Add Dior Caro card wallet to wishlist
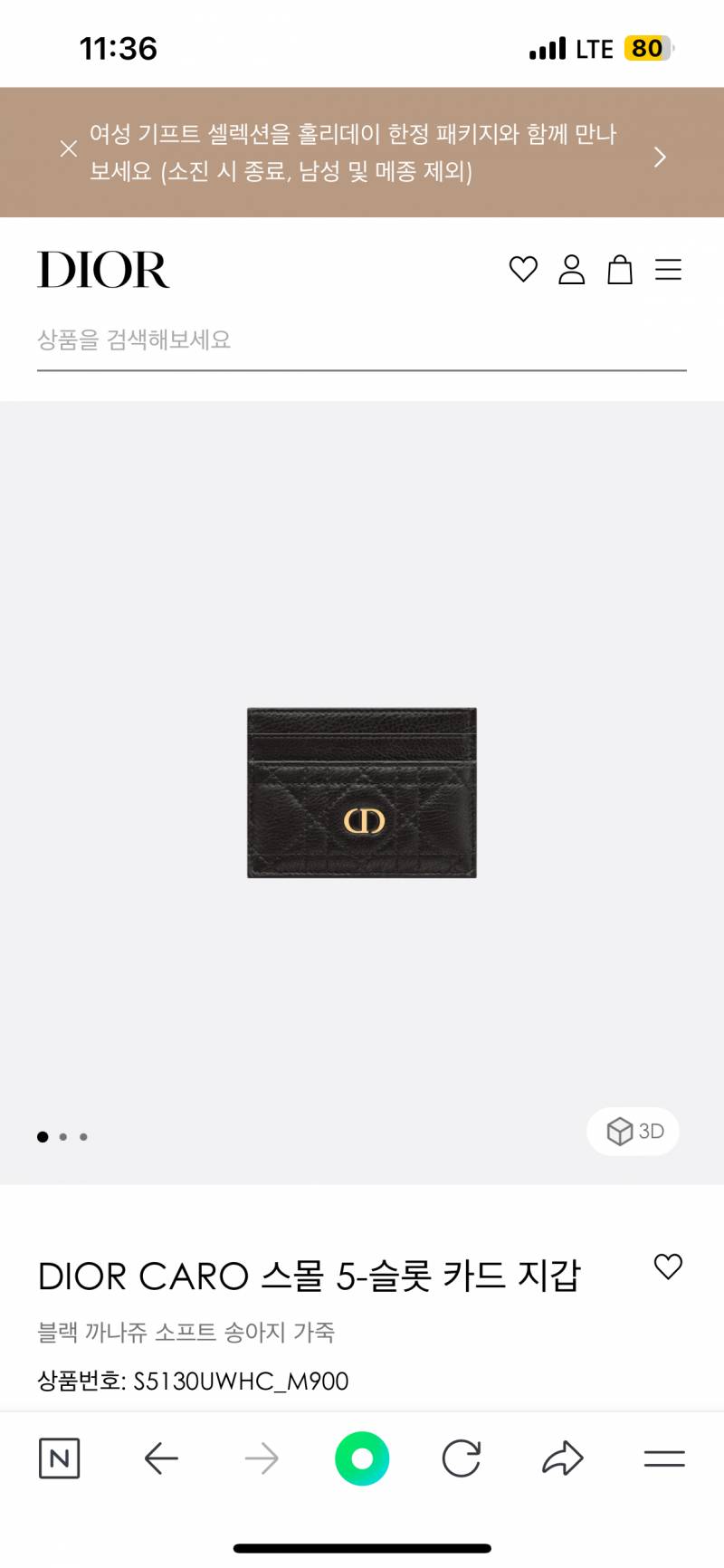The width and height of the screenshot is (724, 1568). tap(668, 1267)
